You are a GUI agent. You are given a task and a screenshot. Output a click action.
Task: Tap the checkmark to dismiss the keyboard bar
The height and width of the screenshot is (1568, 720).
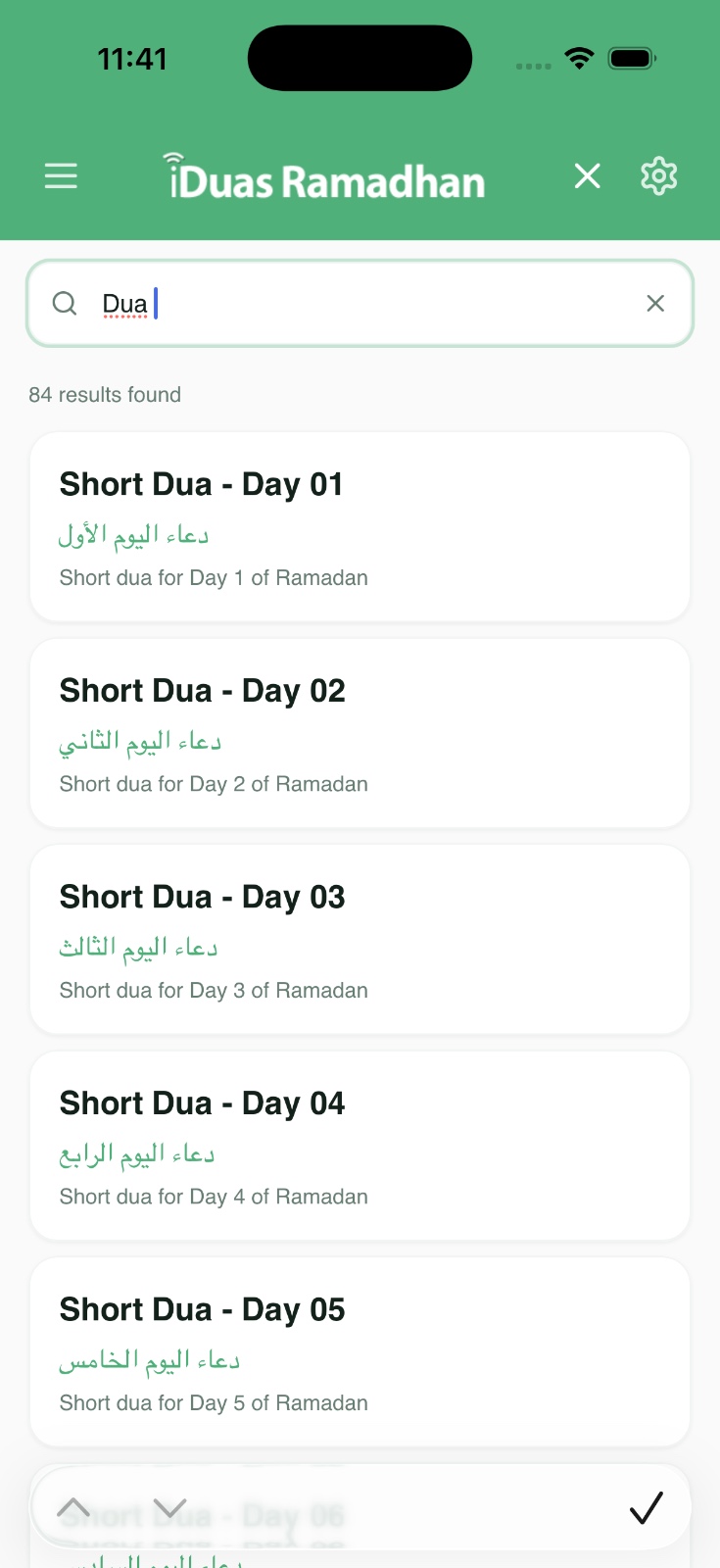[646, 1507]
